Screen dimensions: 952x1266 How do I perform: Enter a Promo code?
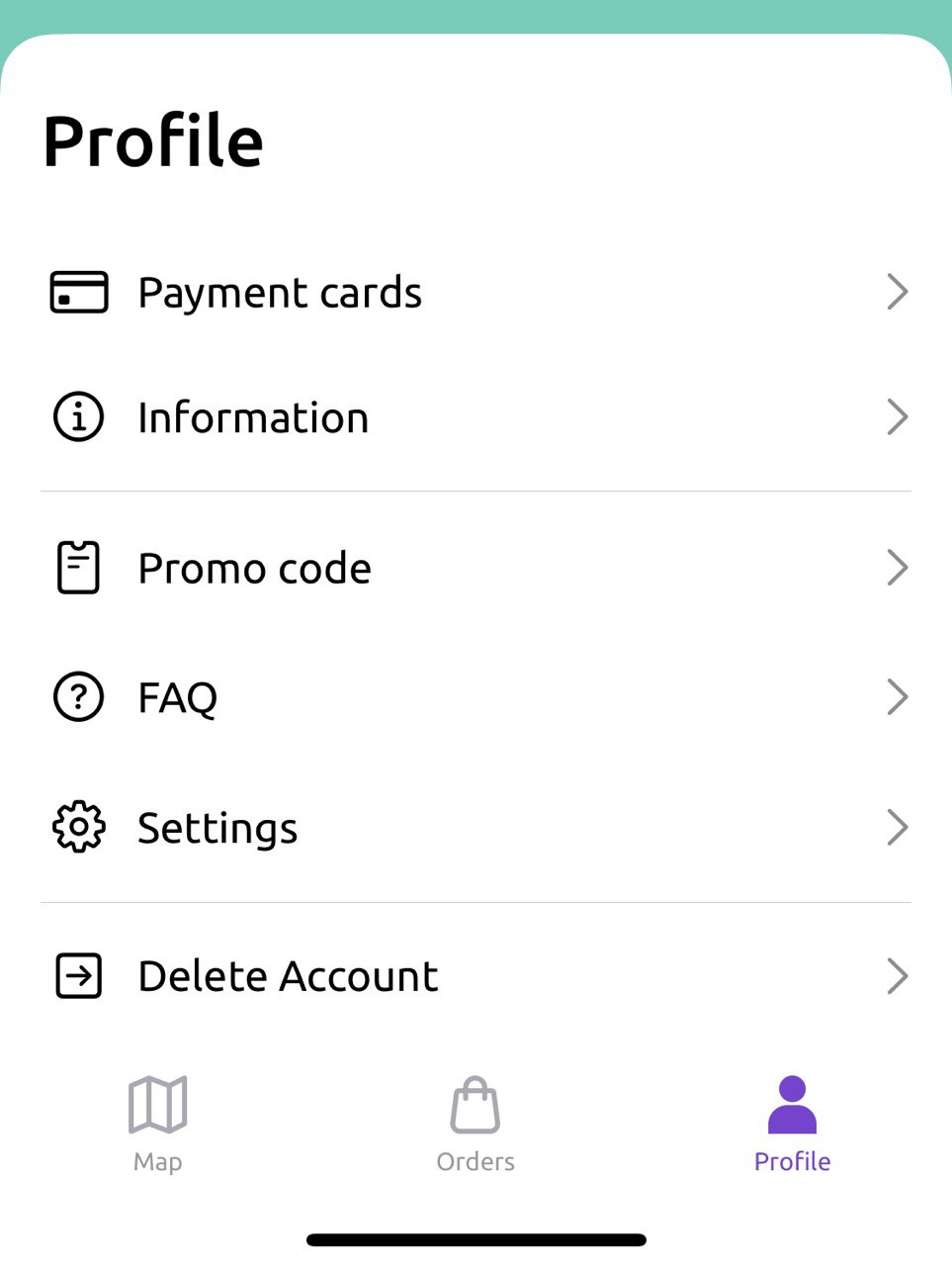pyautogui.click(x=254, y=569)
